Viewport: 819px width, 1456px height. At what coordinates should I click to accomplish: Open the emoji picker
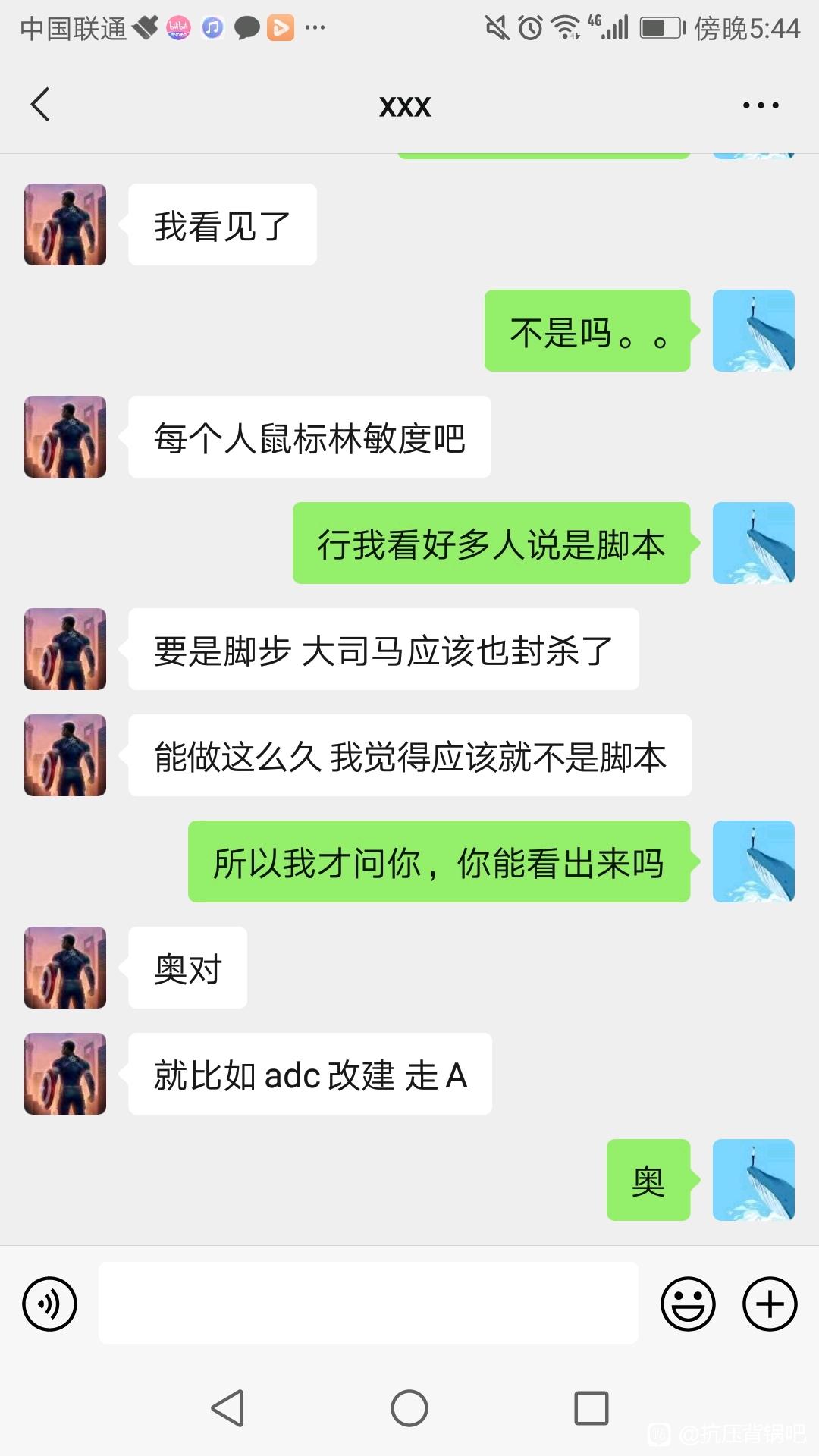688,1304
